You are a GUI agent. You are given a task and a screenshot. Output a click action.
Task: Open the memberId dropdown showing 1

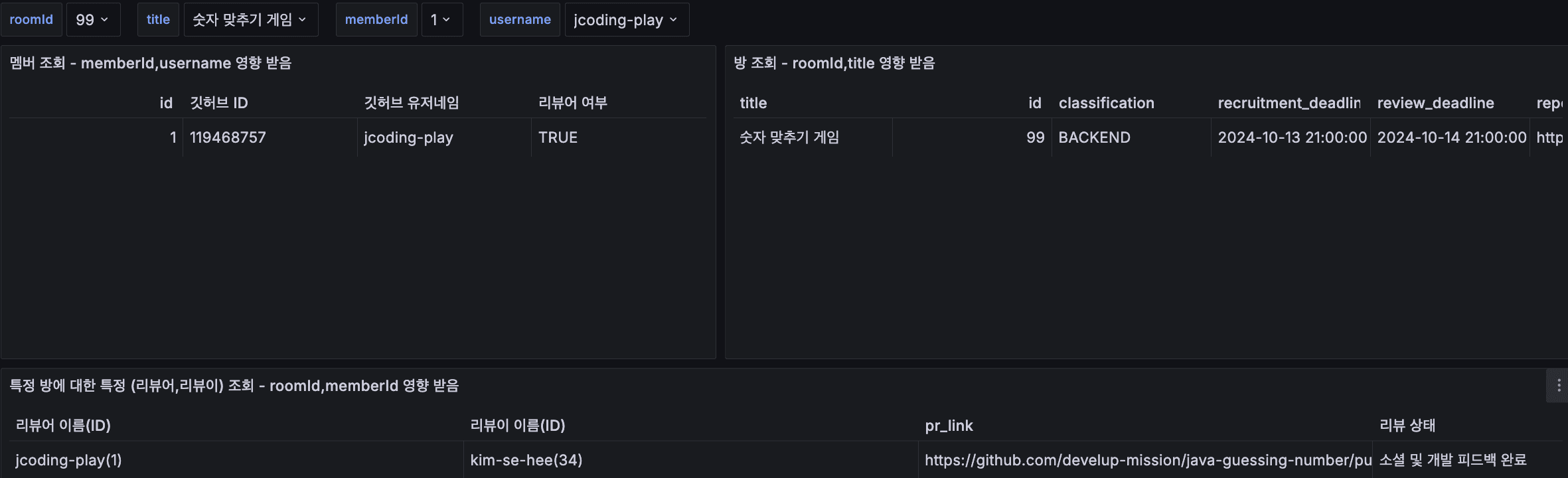click(x=441, y=20)
